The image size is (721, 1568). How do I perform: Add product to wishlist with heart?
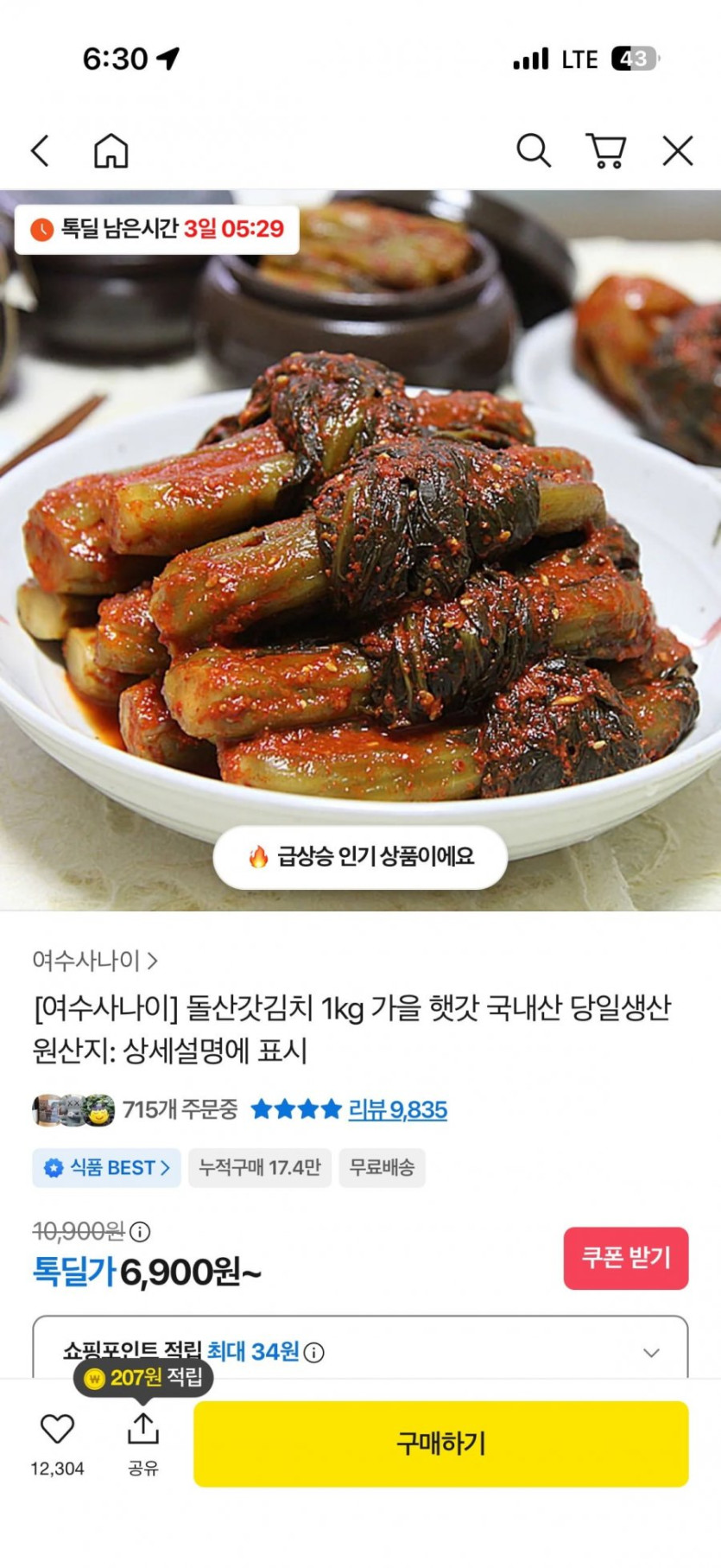click(58, 1430)
